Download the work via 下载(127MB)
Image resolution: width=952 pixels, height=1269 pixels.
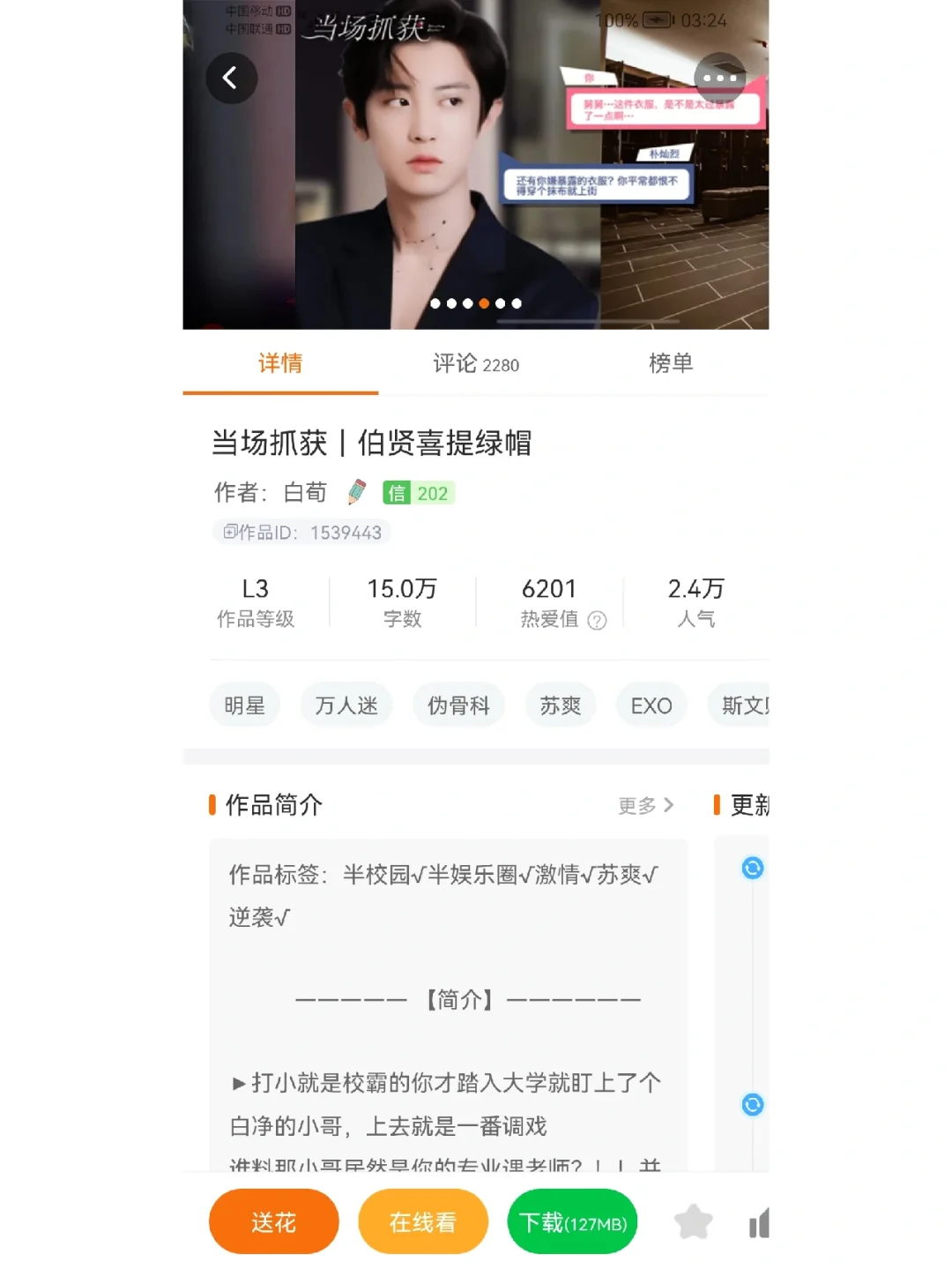click(x=572, y=1221)
